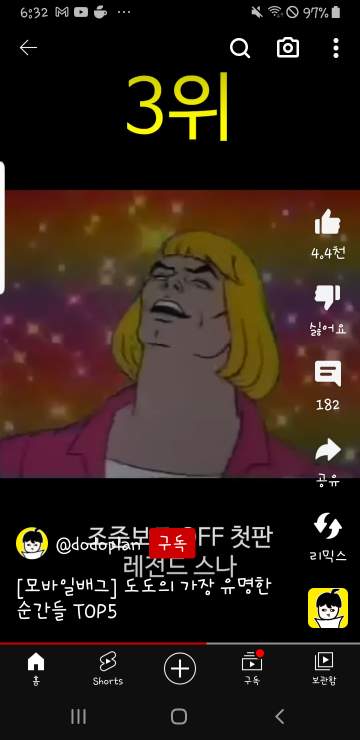Open the @dodoplan channel

click(x=98, y=545)
